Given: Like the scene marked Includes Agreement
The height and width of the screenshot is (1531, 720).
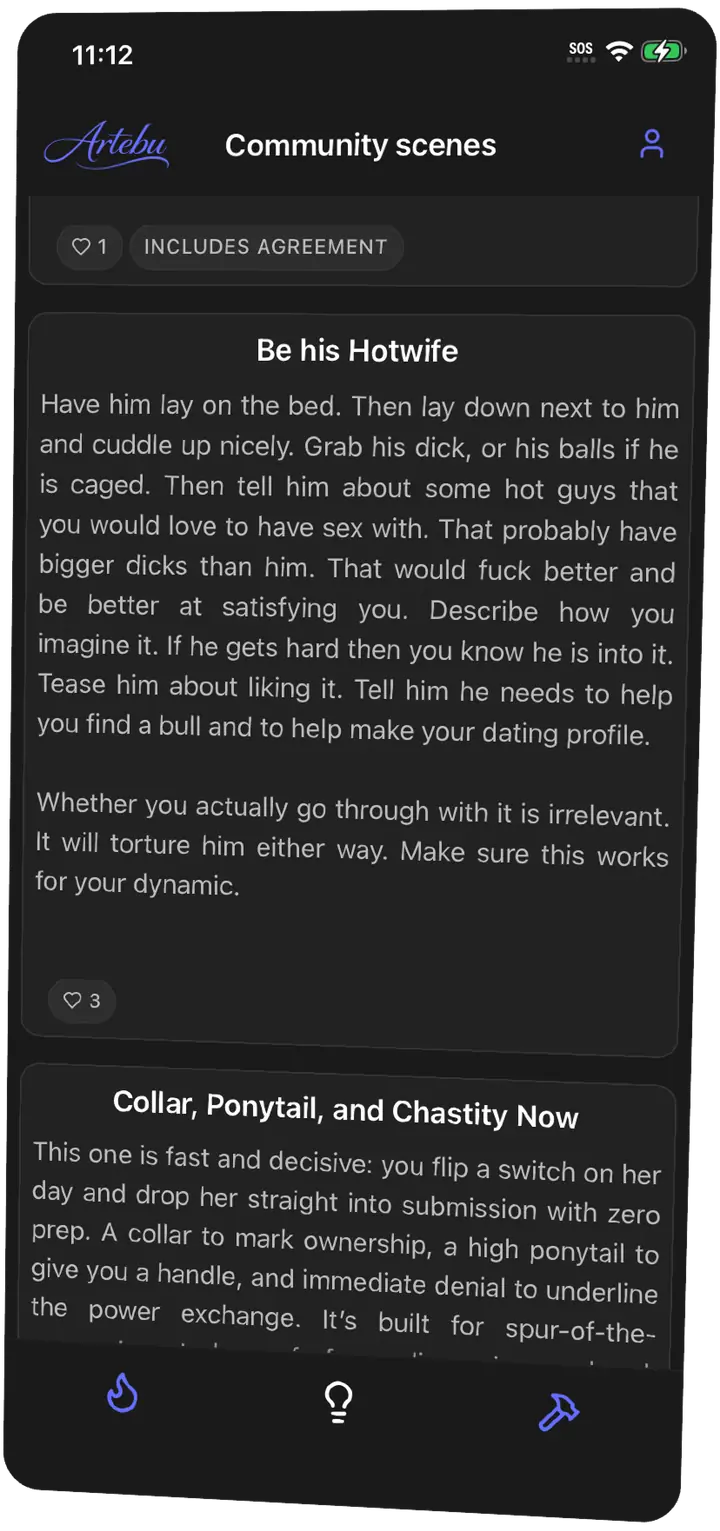Looking at the screenshot, I should click(89, 247).
